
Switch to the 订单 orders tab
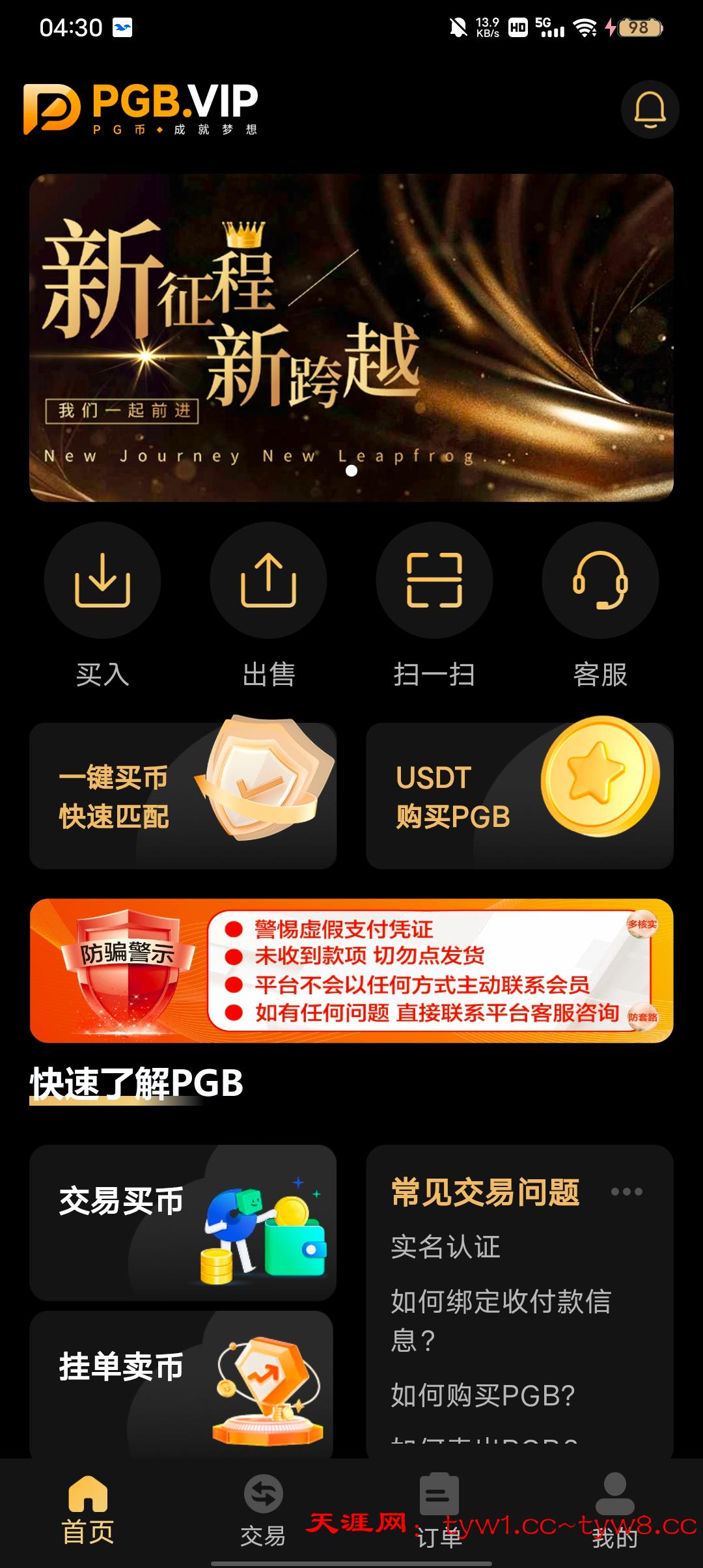click(x=439, y=1511)
